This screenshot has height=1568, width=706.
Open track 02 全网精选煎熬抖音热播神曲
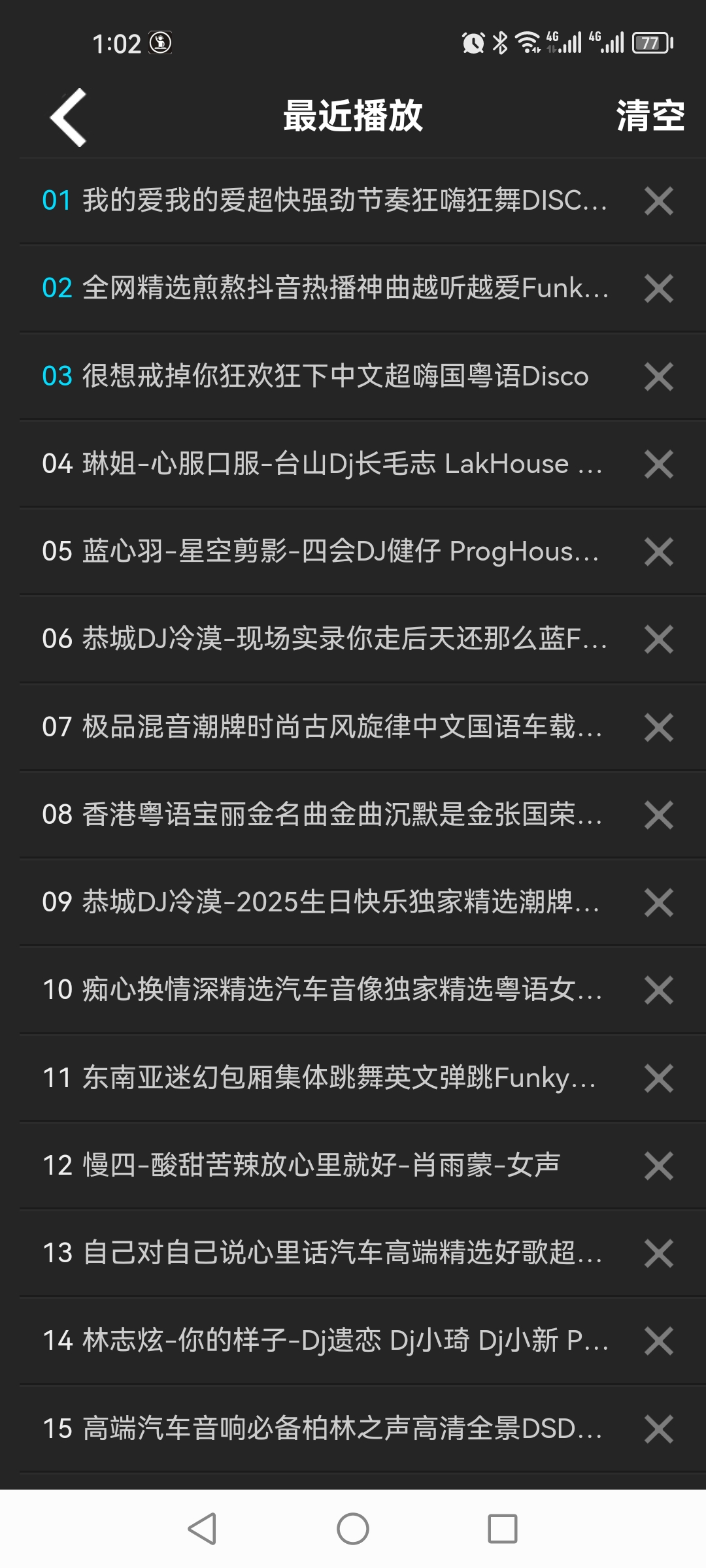(x=324, y=288)
